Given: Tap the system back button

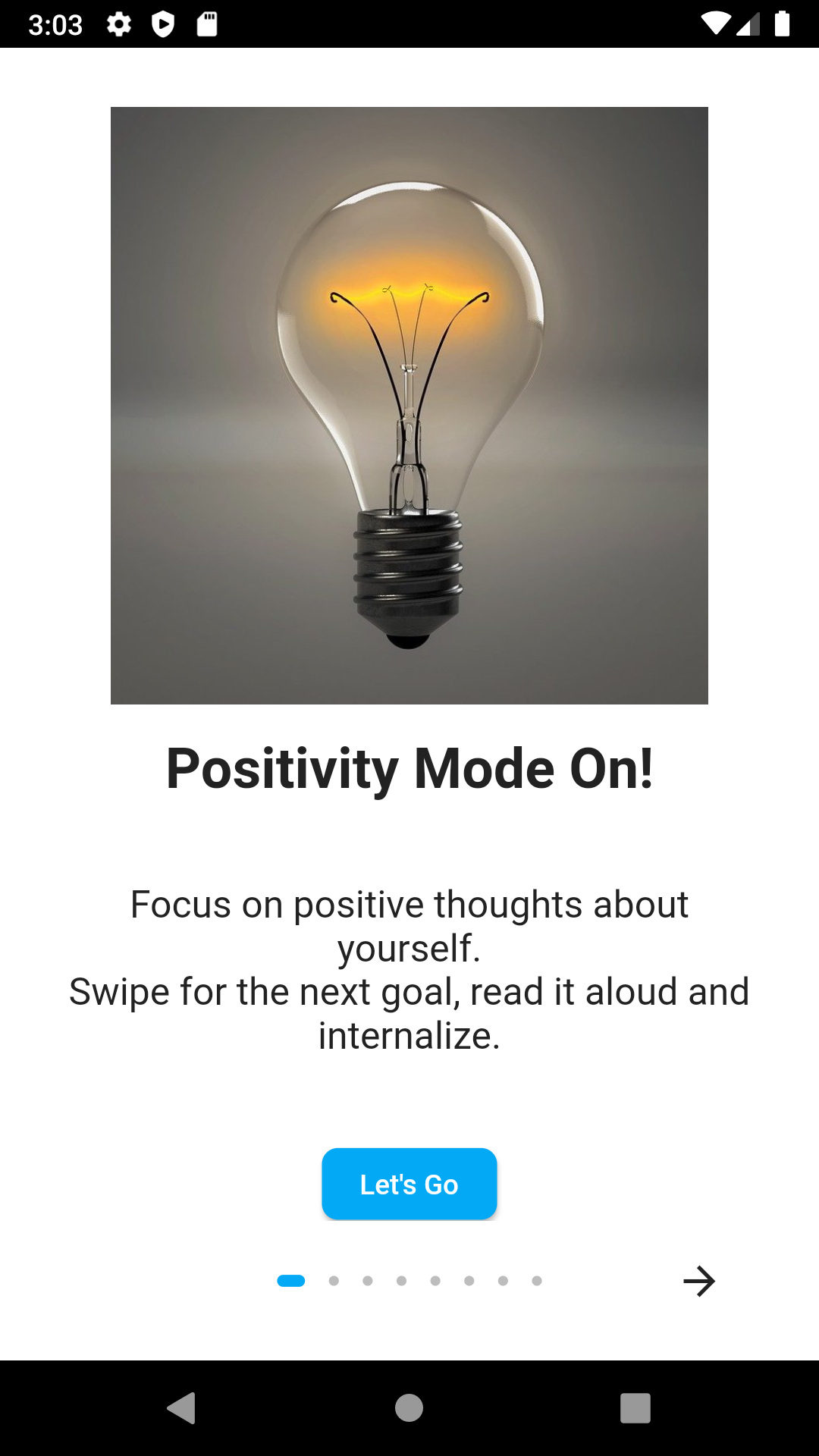Looking at the screenshot, I should [181, 1408].
